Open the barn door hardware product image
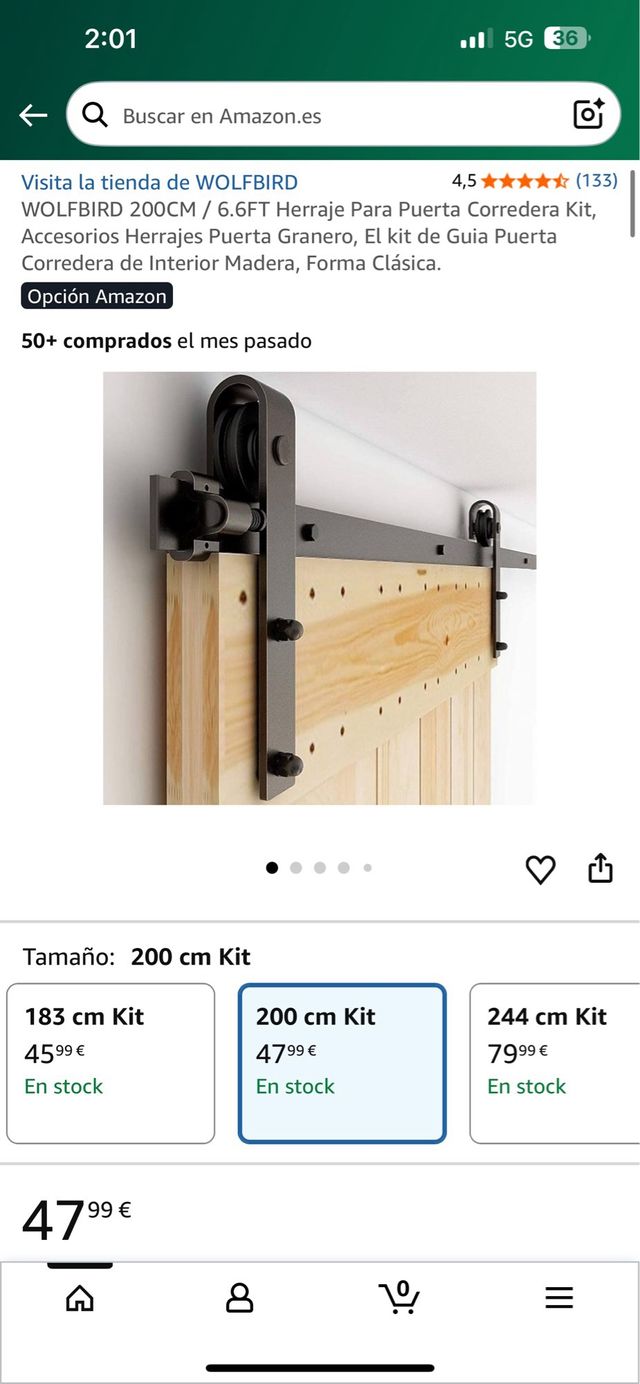The width and height of the screenshot is (640, 1384). (x=320, y=588)
